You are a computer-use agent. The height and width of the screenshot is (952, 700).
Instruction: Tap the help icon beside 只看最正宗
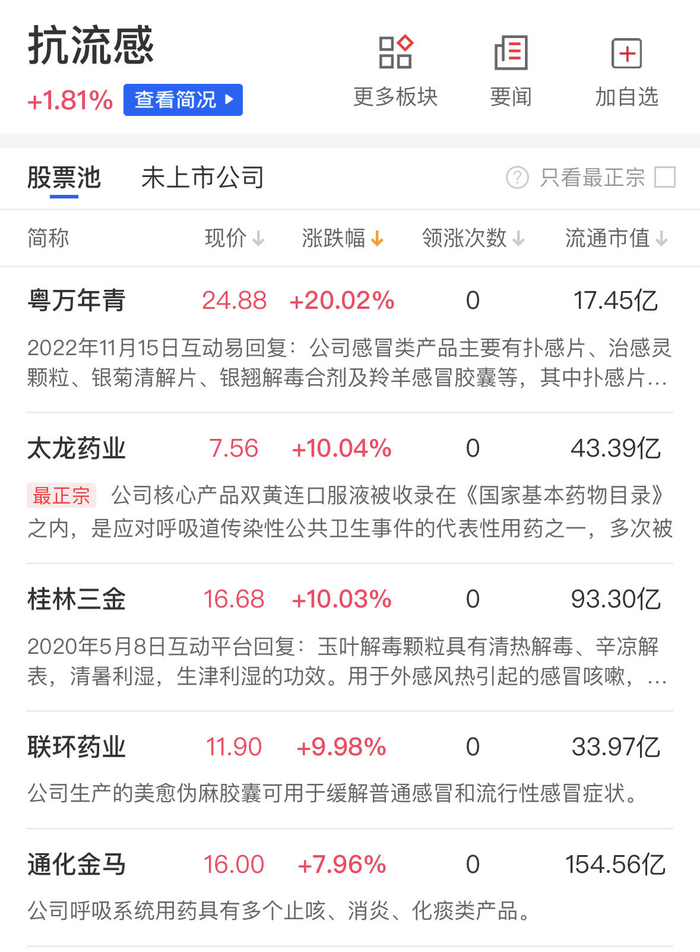coord(517,178)
